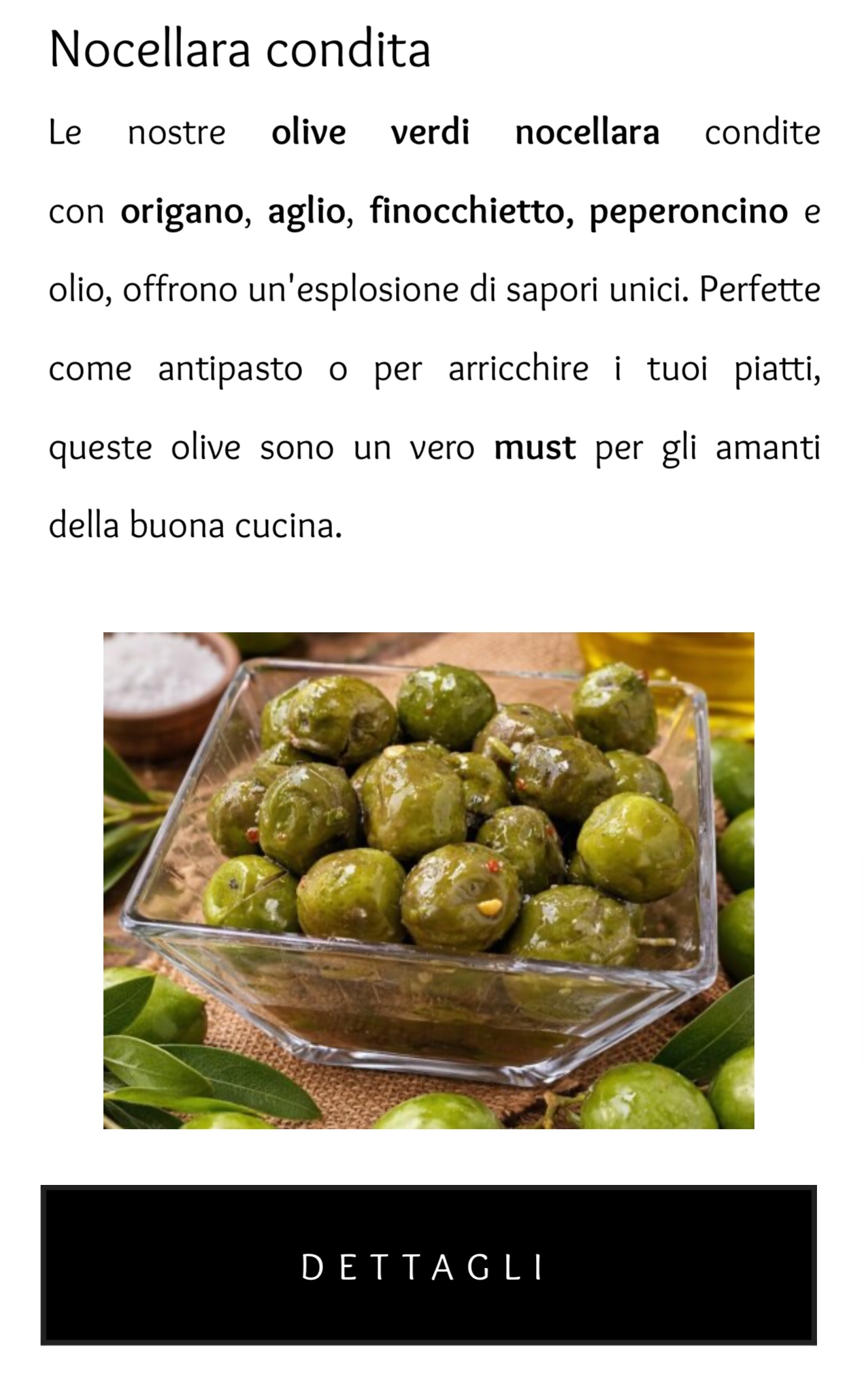Open the DETTAGLI button for Nocellara condita
Screen dimensions: 866x1400
(429, 1266)
